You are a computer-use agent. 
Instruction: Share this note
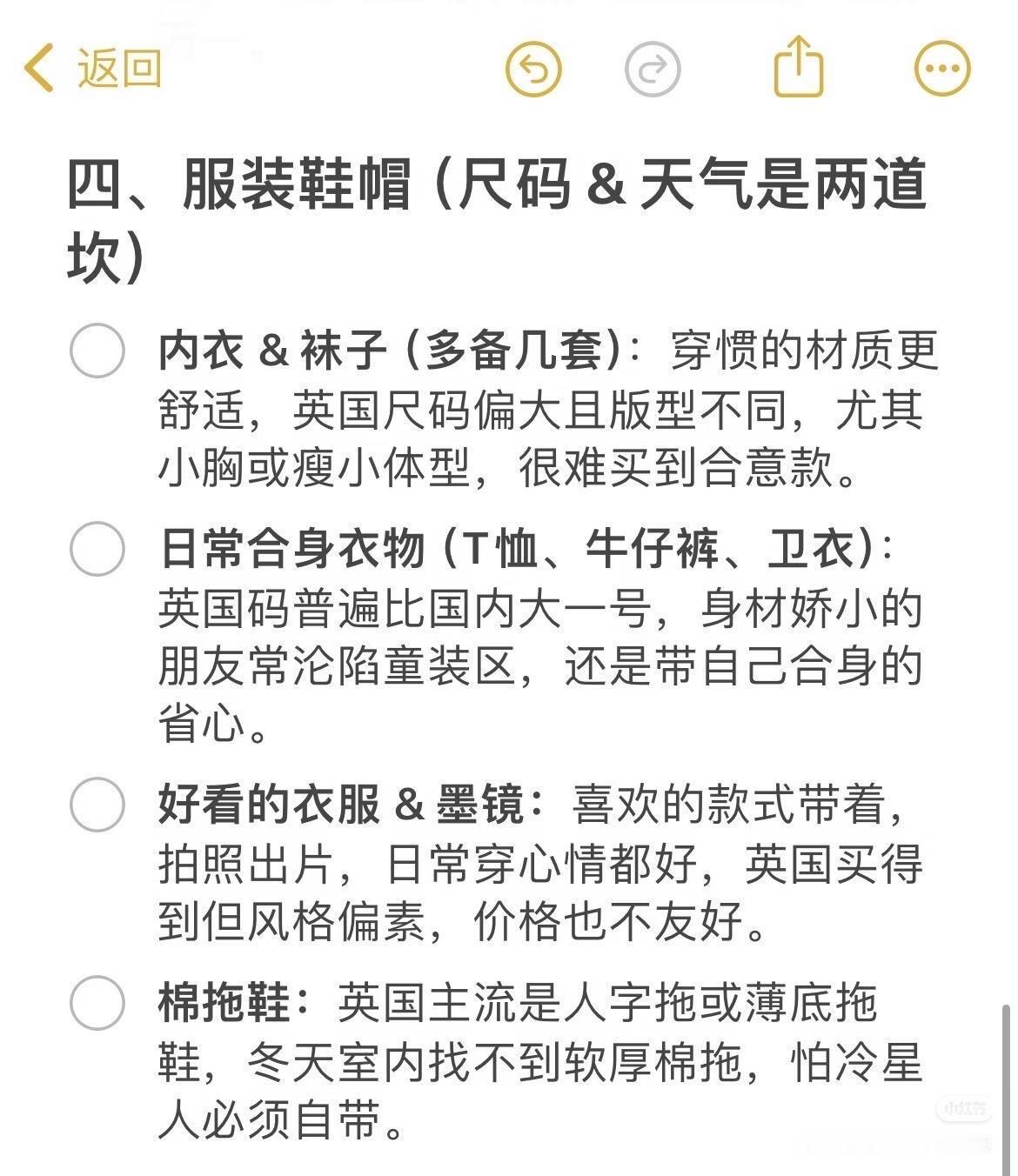(798, 65)
